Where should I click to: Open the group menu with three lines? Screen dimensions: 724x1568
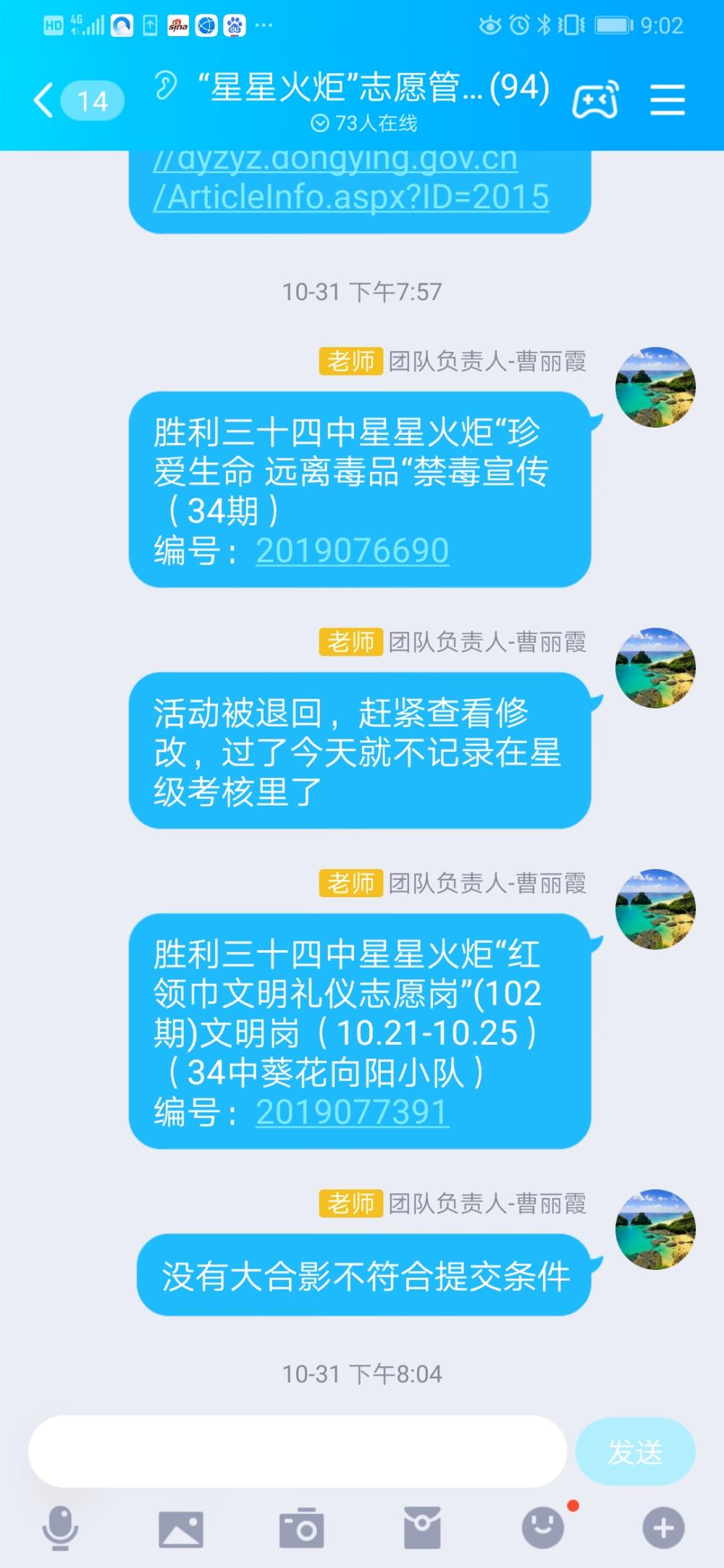click(667, 100)
